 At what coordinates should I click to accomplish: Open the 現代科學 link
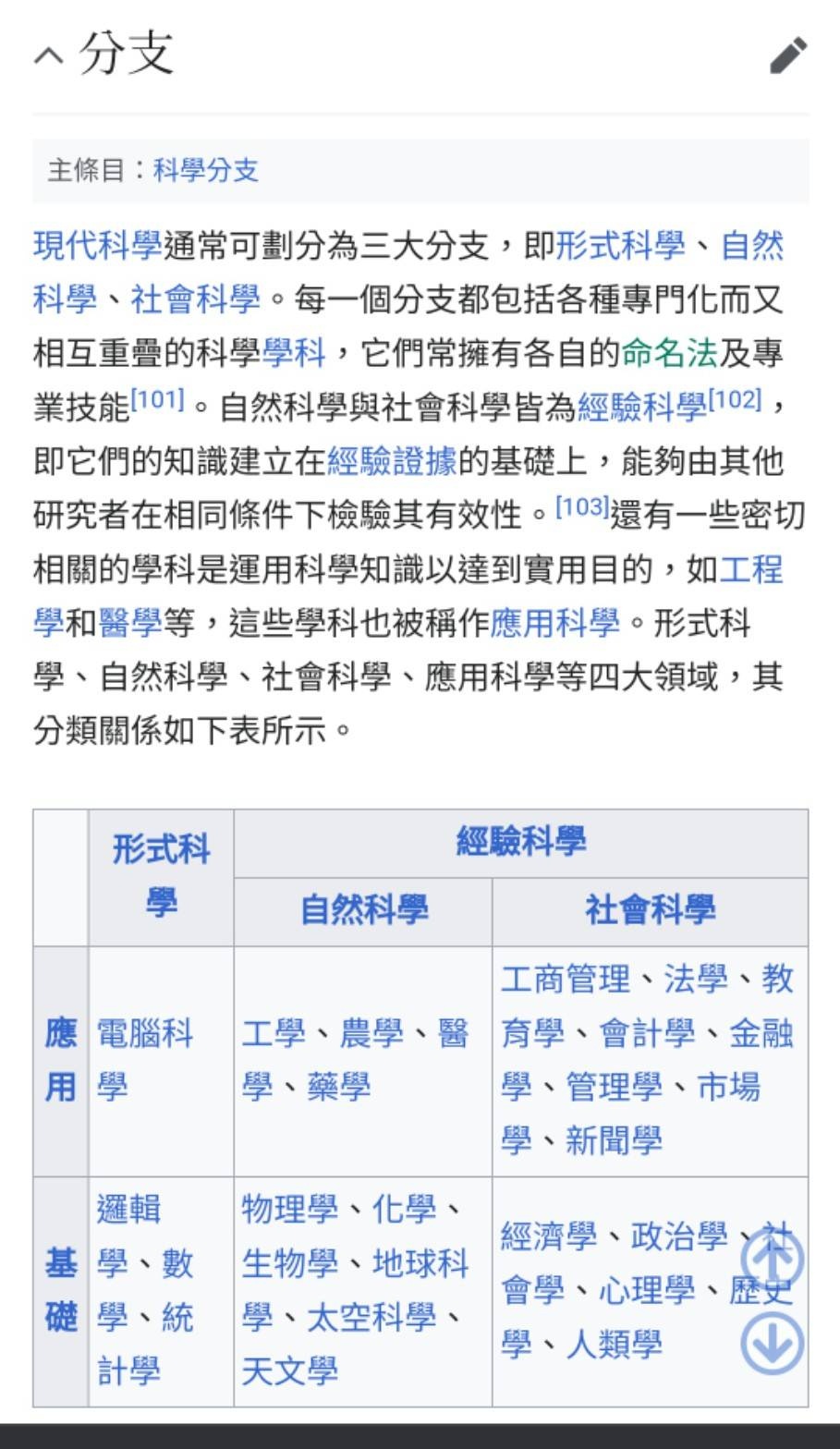click(x=98, y=246)
